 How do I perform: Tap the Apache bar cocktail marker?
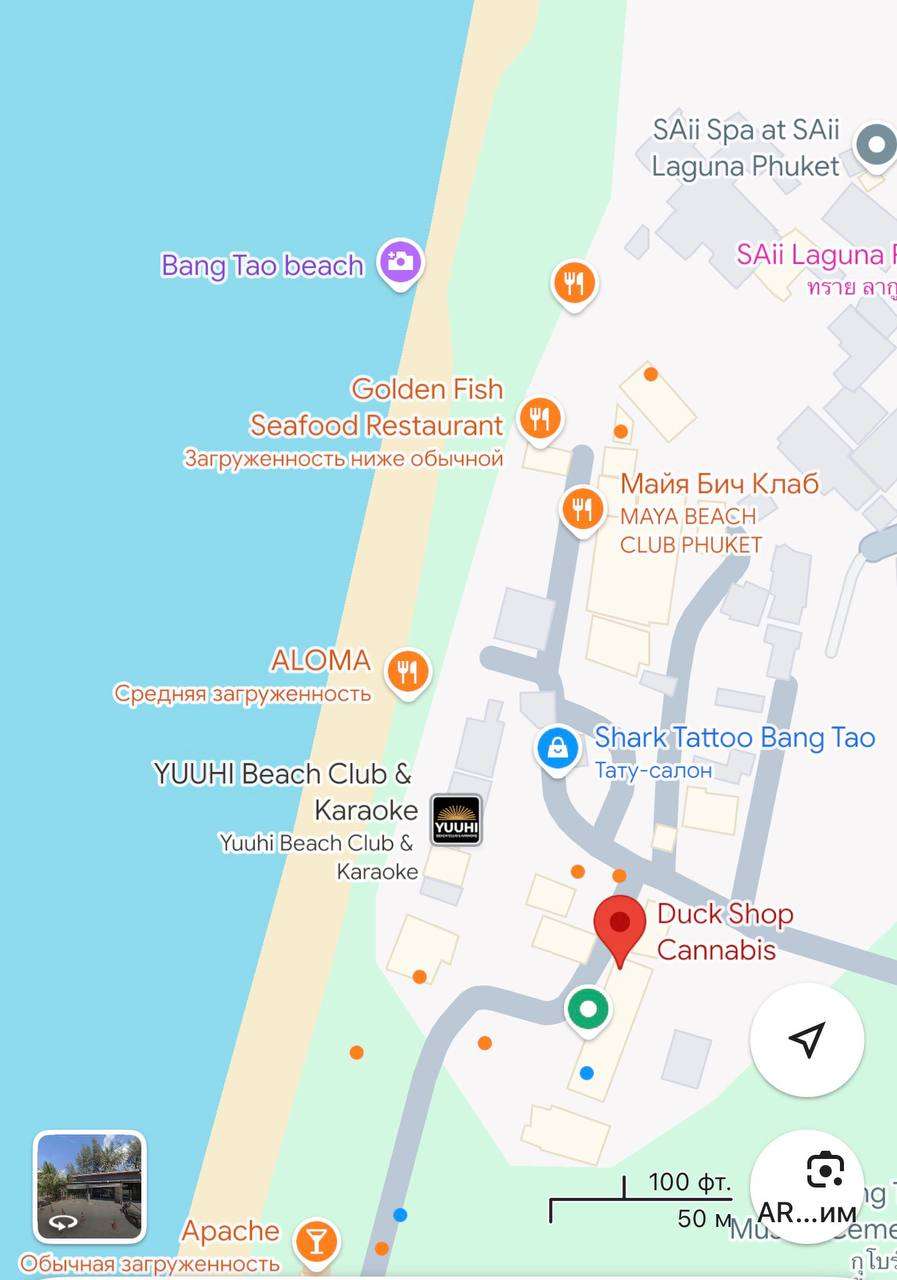[x=316, y=1242]
